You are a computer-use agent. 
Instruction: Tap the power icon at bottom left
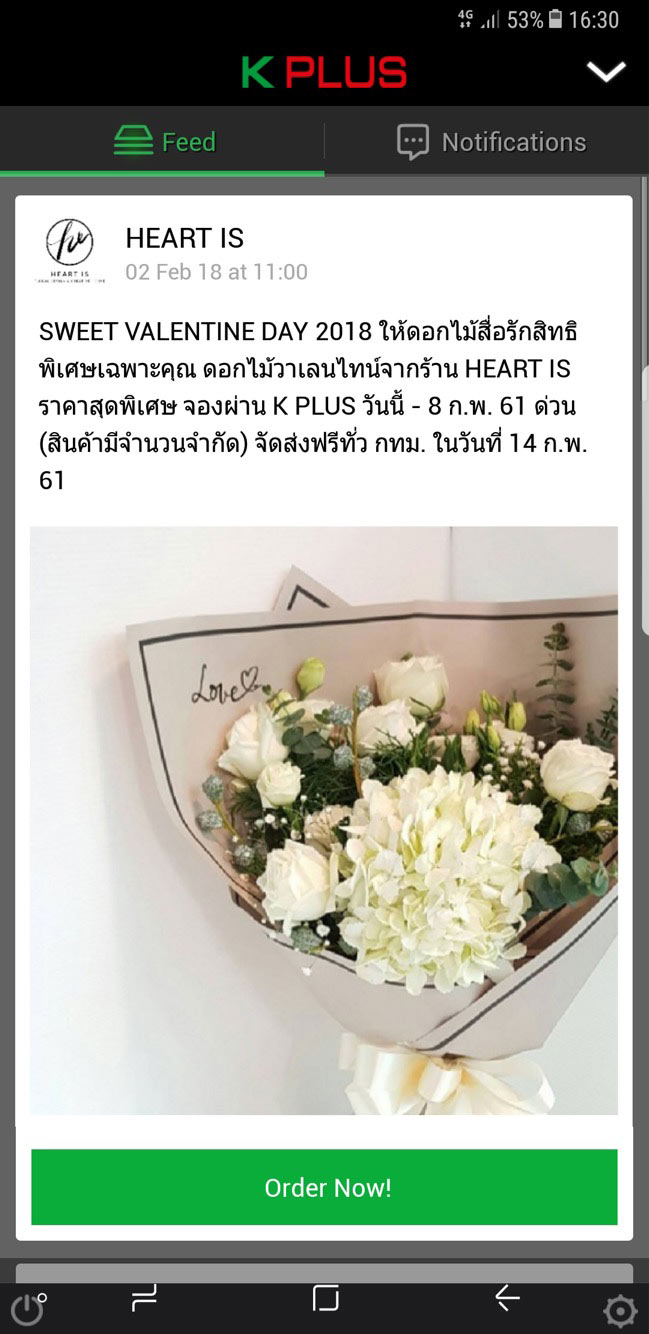(x=27, y=1308)
